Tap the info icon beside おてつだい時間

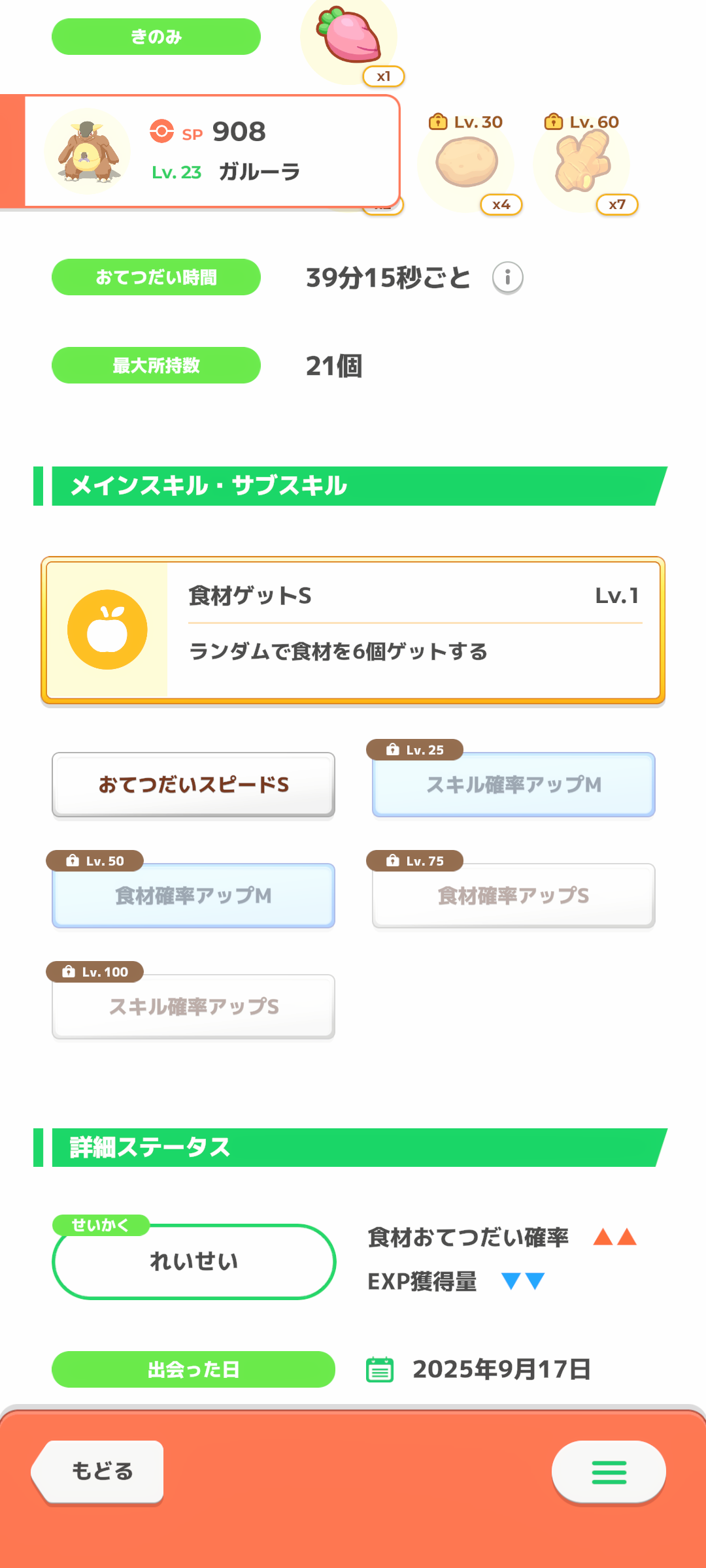(508, 278)
